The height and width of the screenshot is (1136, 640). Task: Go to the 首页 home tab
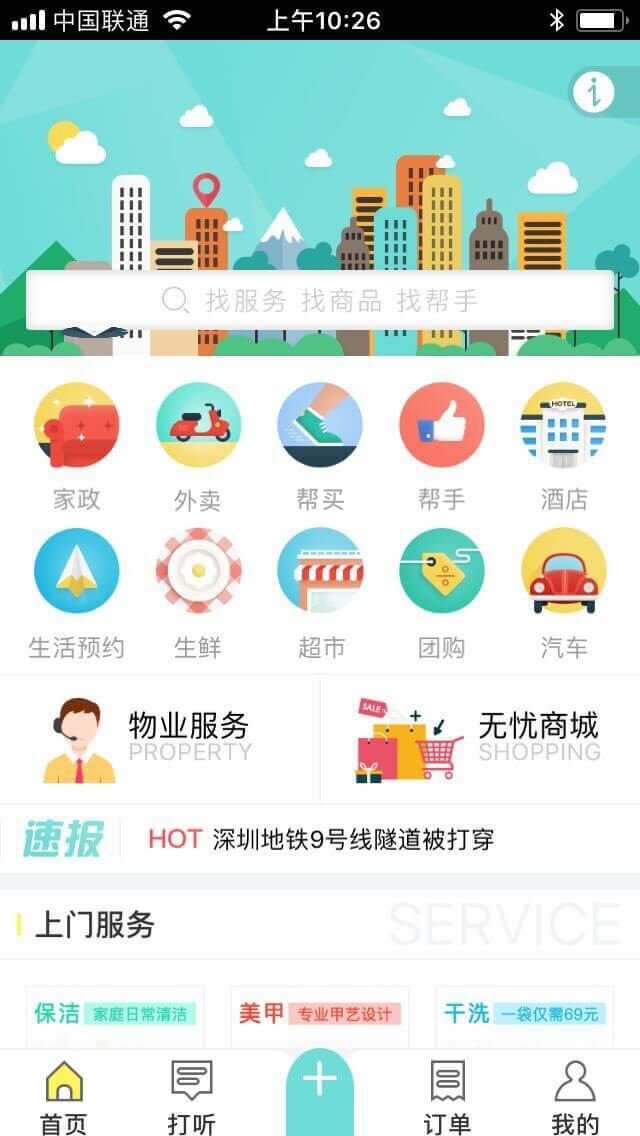coord(64,1096)
